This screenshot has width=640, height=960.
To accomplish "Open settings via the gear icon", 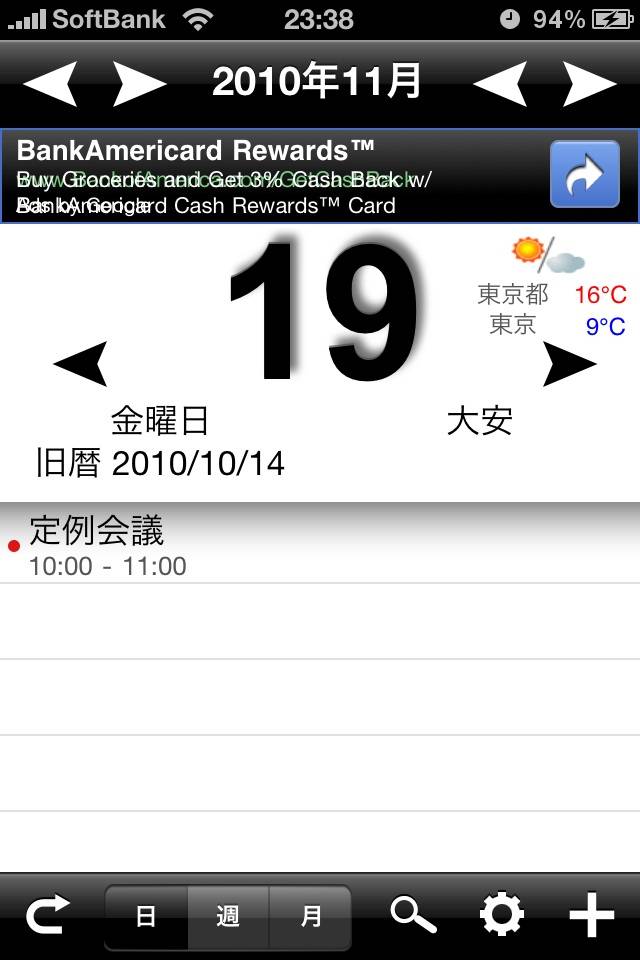I will click(502, 914).
